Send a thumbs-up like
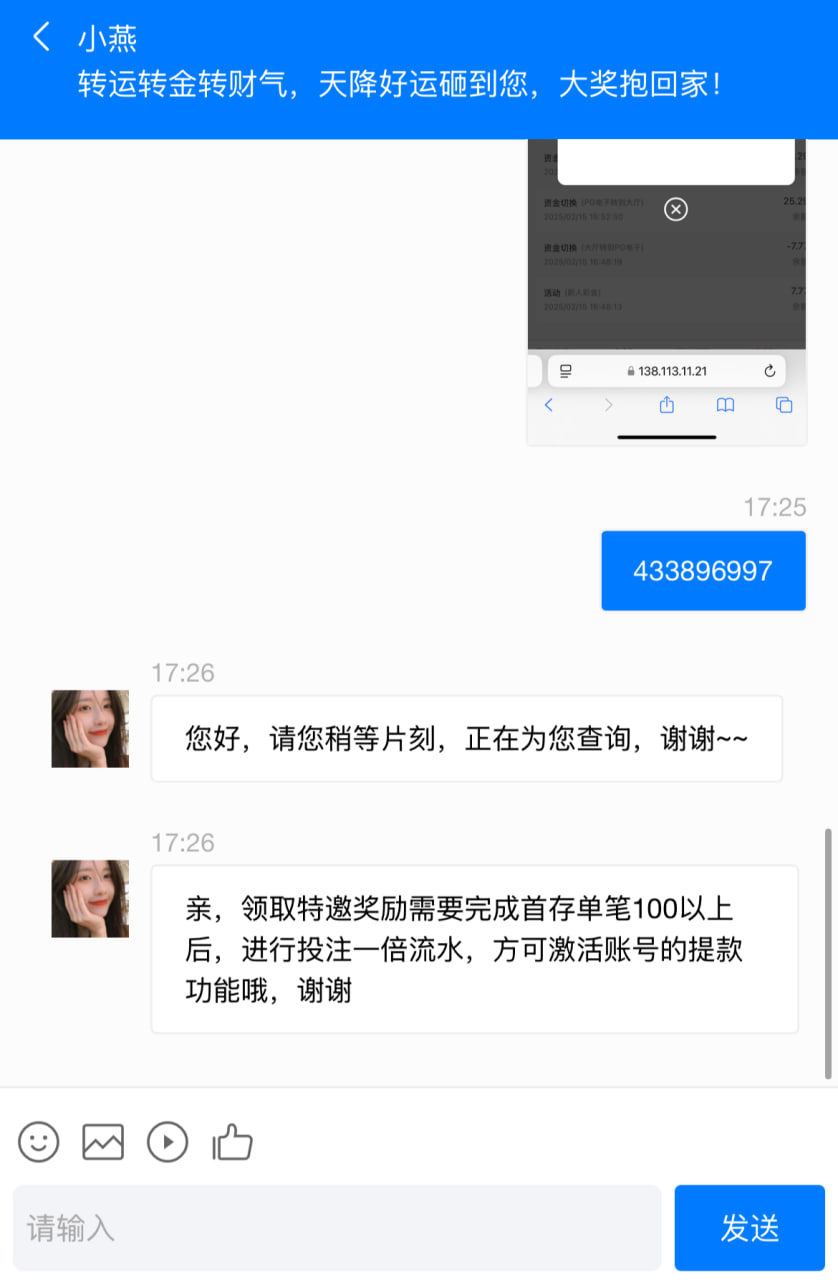The image size is (838, 1280). [x=232, y=1141]
